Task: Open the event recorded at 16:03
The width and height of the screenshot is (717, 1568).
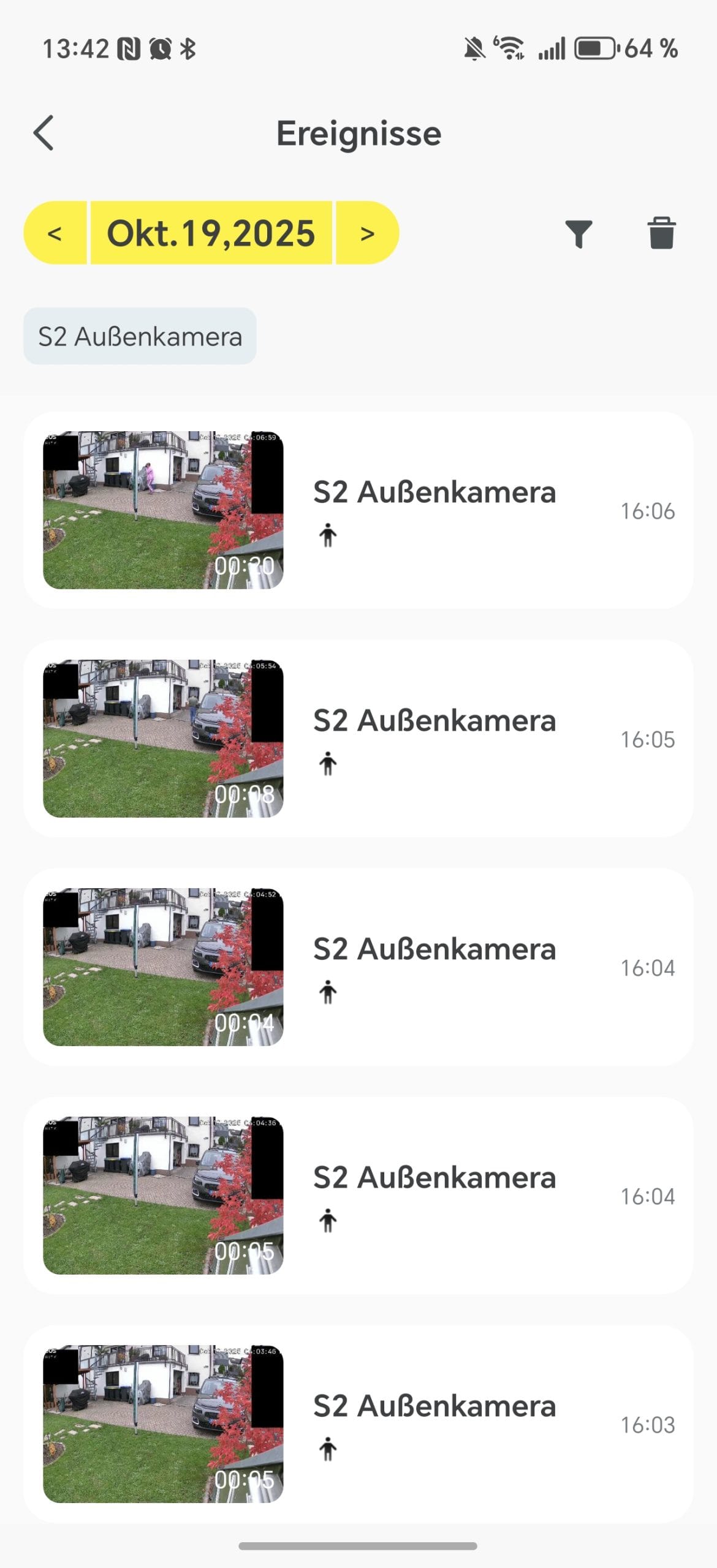Action: pos(358,1424)
